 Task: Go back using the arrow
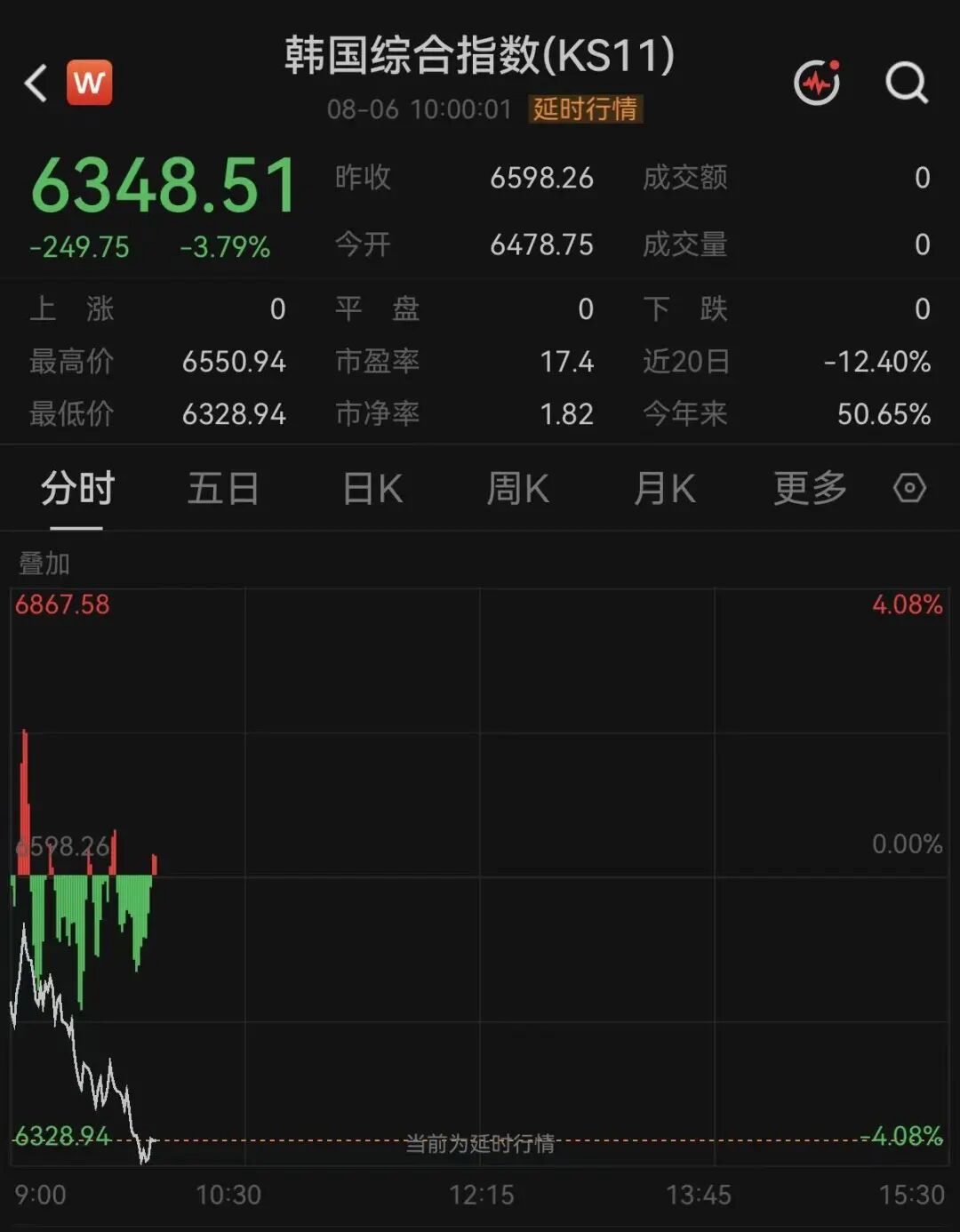coord(36,83)
